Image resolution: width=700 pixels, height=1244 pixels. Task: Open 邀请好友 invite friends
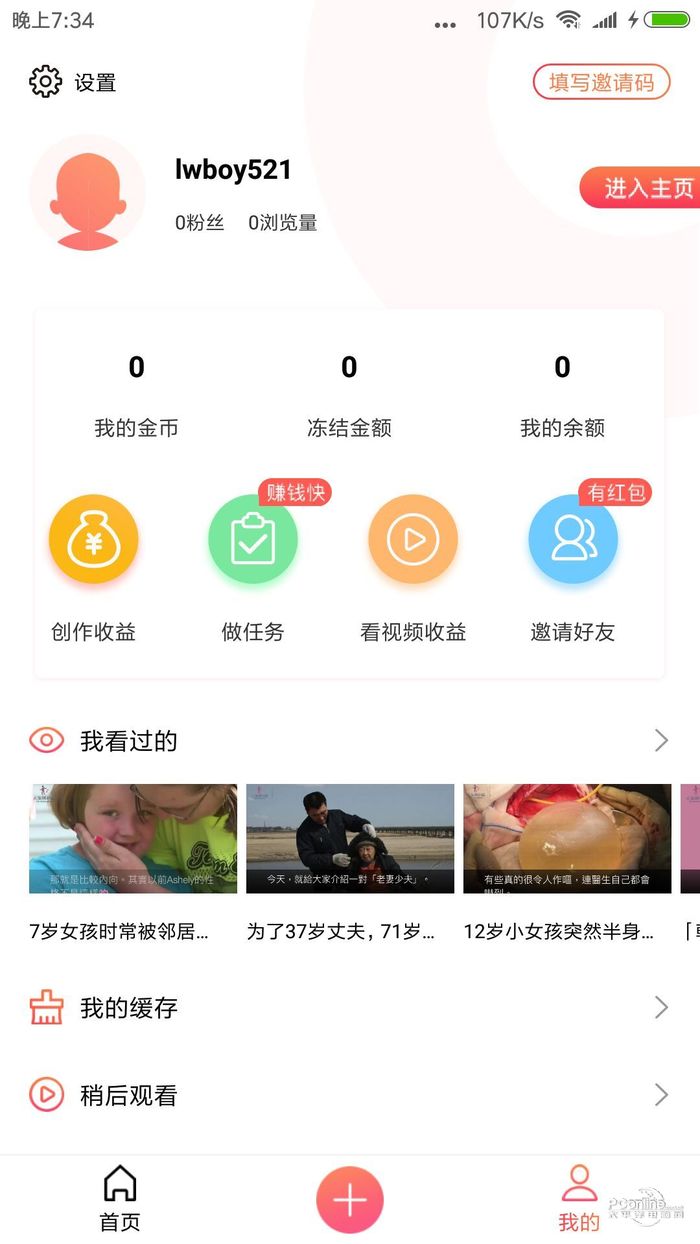573,541
